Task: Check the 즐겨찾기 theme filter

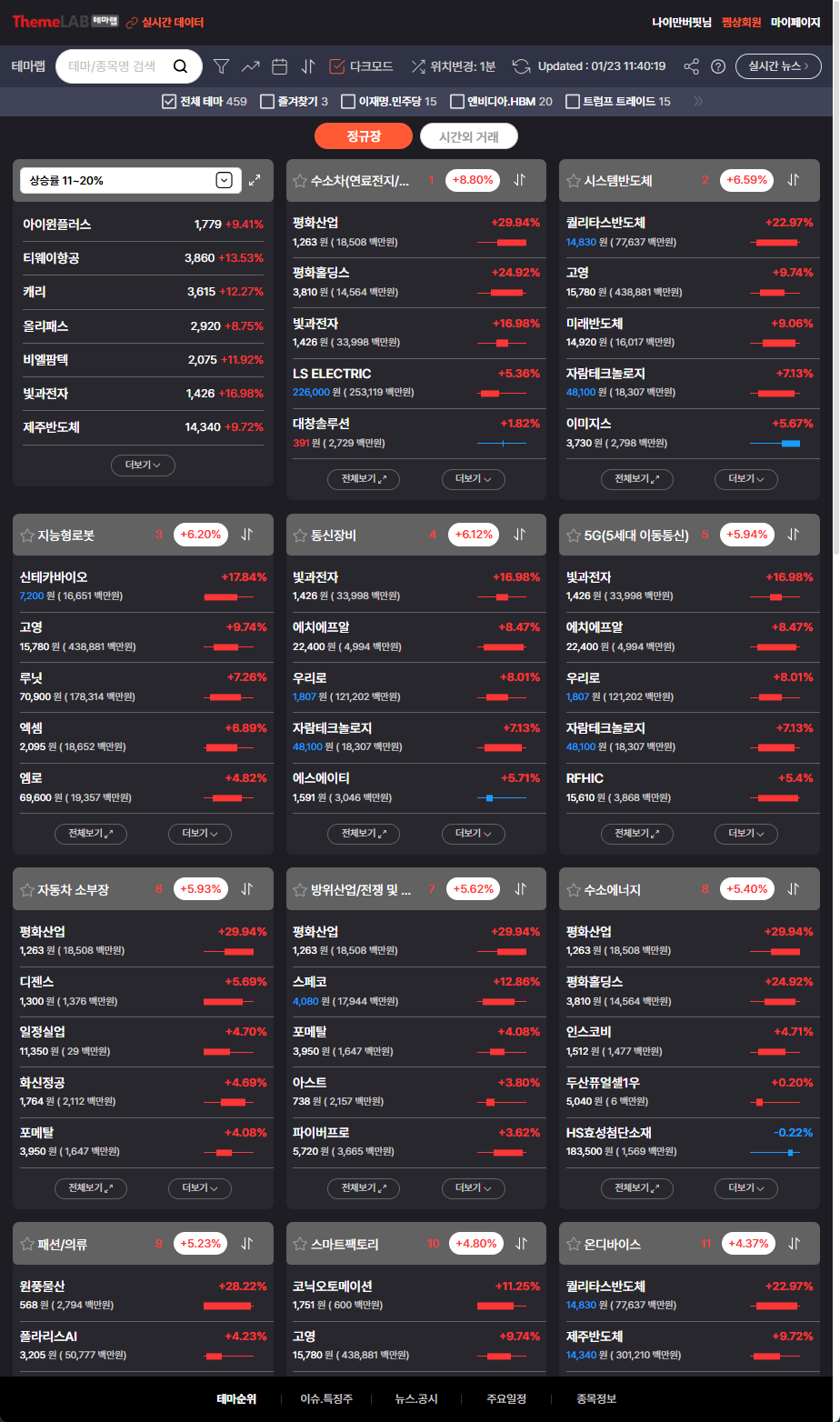Action: [x=267, y=101]
